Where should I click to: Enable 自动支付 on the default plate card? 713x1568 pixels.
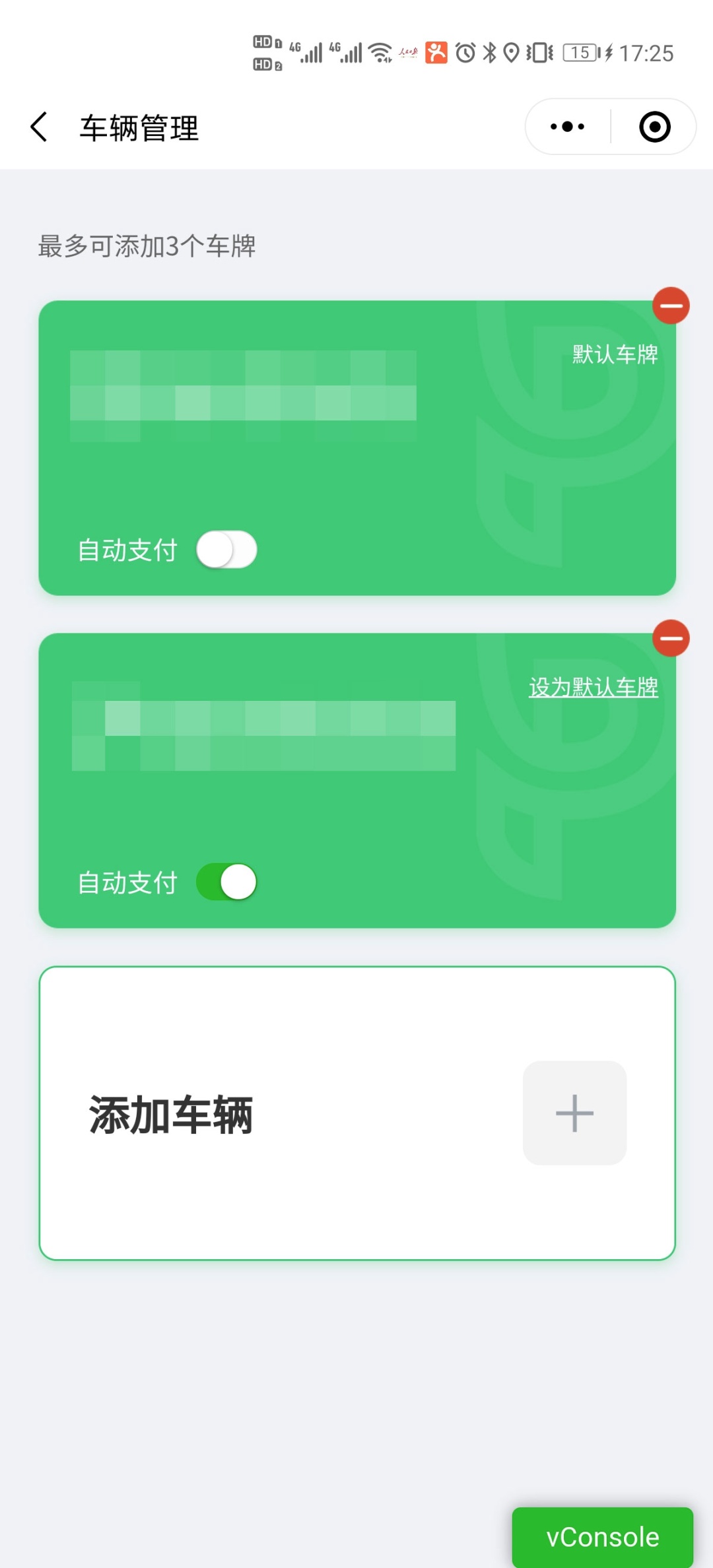[226, 550]
